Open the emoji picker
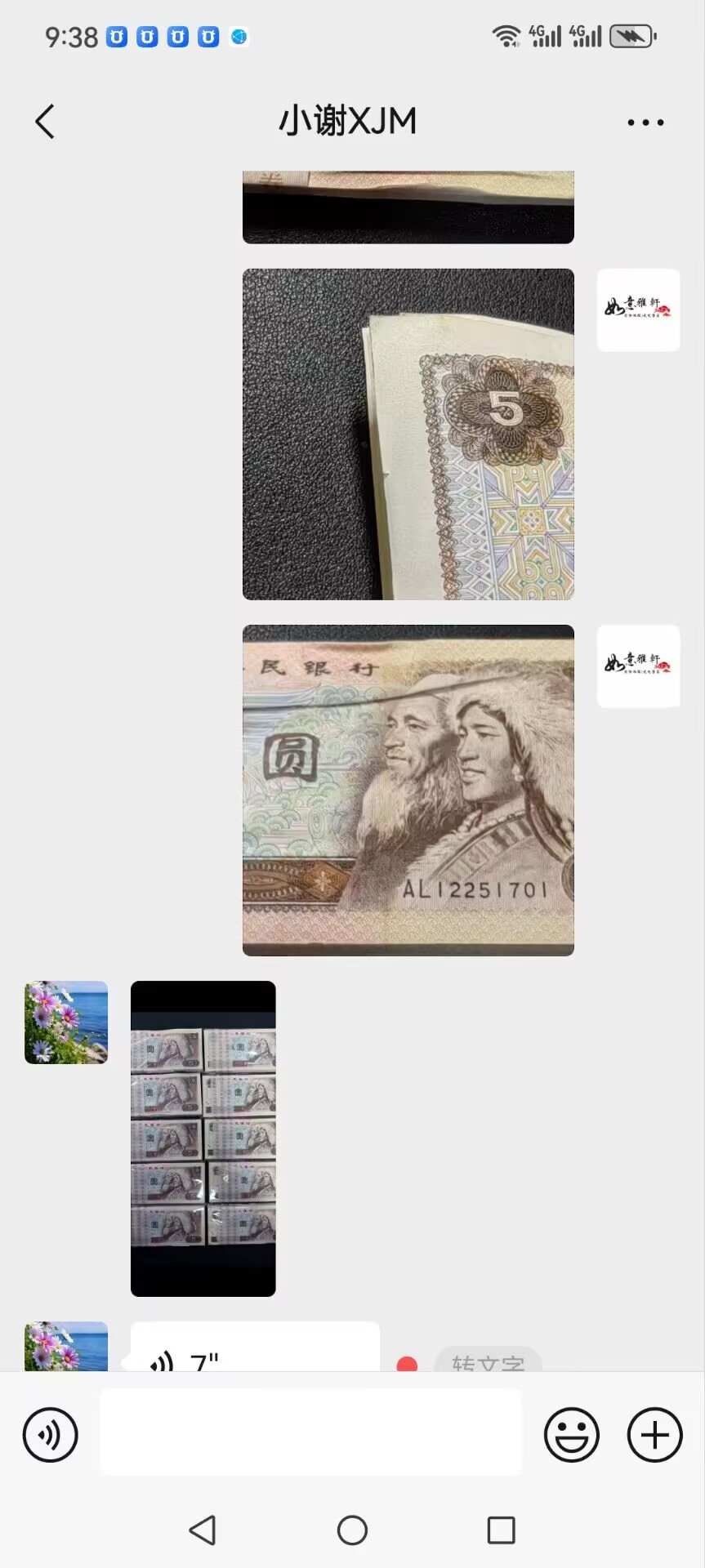Image resolution: width=705 pixels, height=1568 pixels. click(x=572, y=1435)
